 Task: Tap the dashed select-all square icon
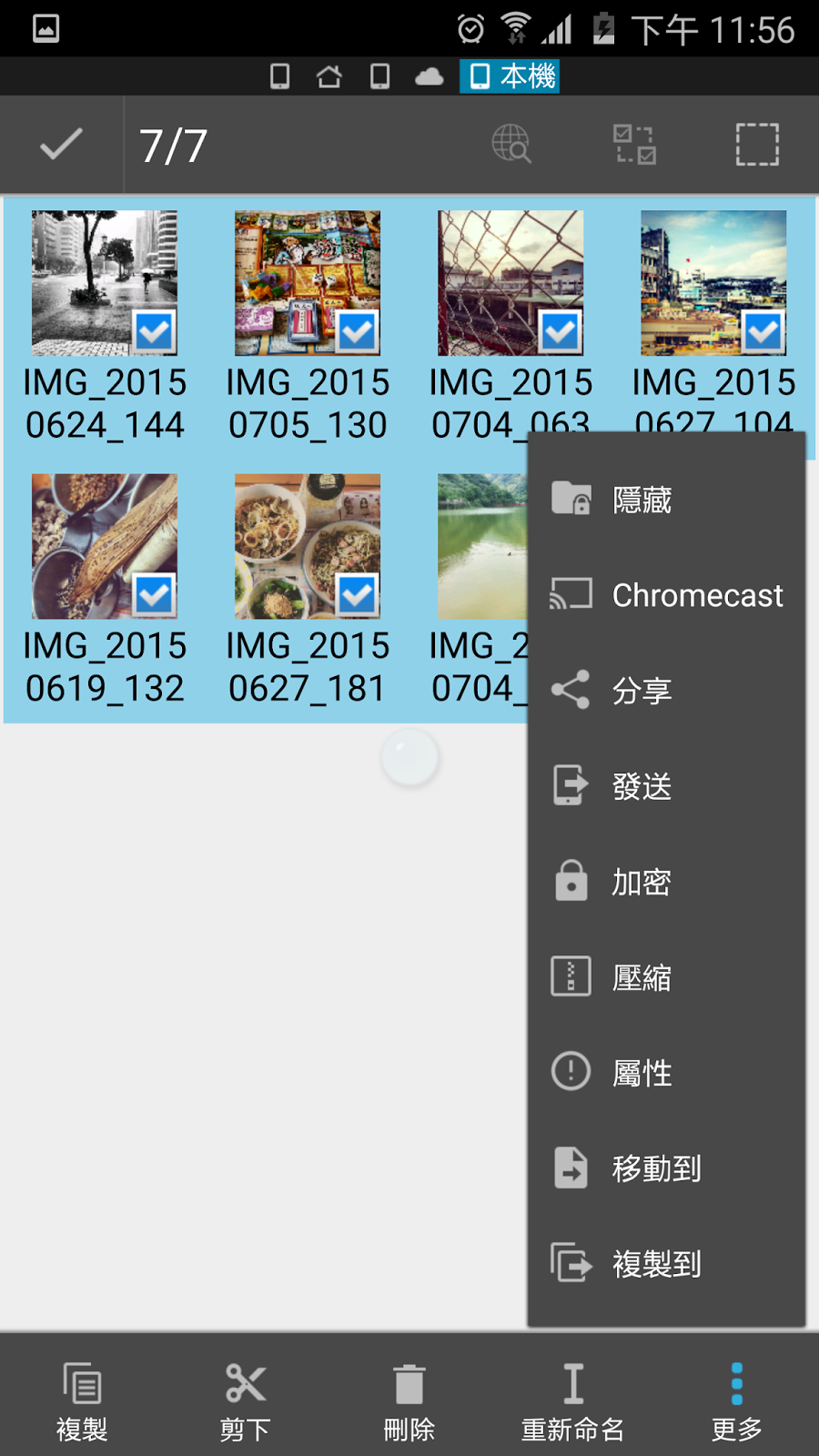(756, 145)
